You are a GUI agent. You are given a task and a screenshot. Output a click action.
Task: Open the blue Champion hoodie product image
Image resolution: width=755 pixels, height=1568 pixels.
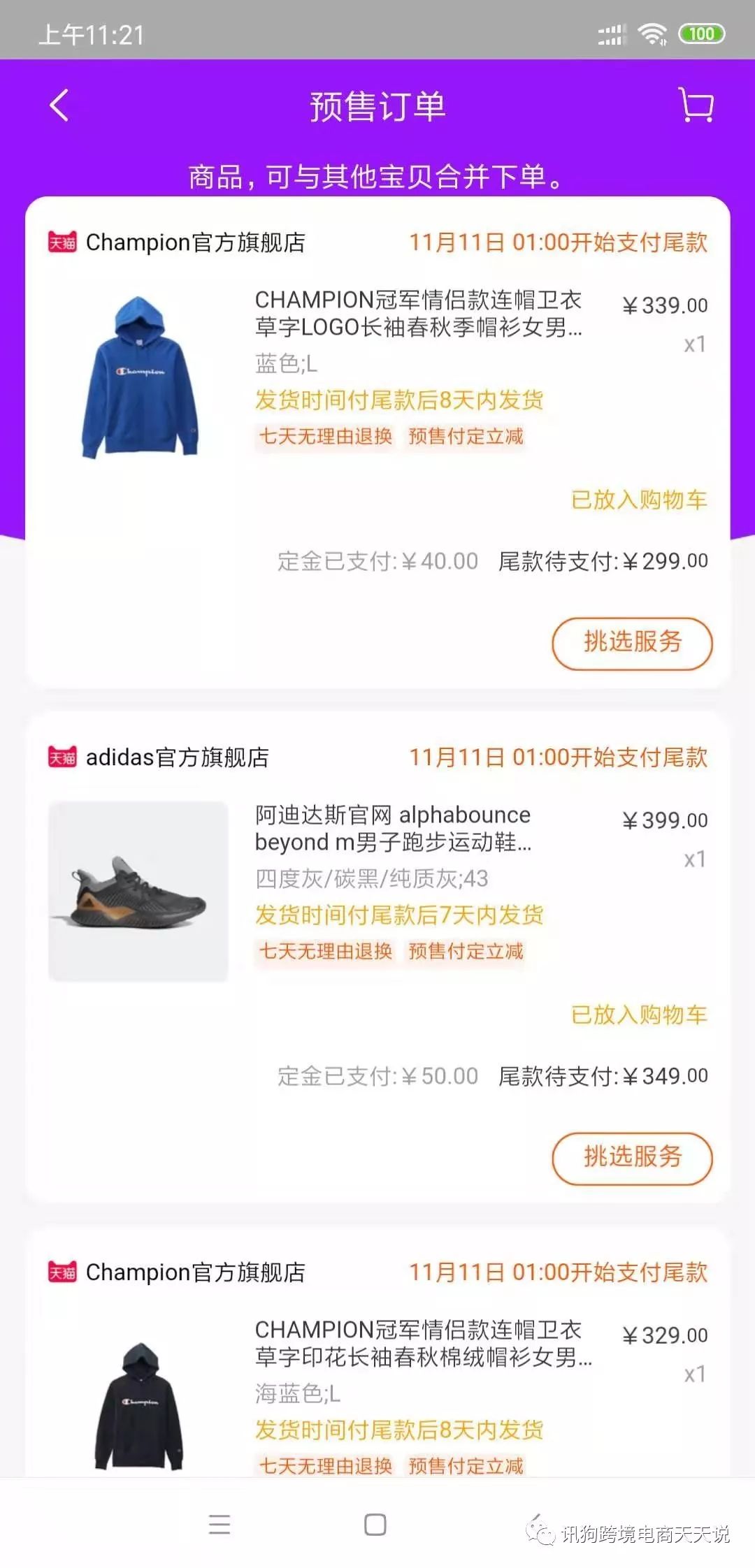click(139, 377)
